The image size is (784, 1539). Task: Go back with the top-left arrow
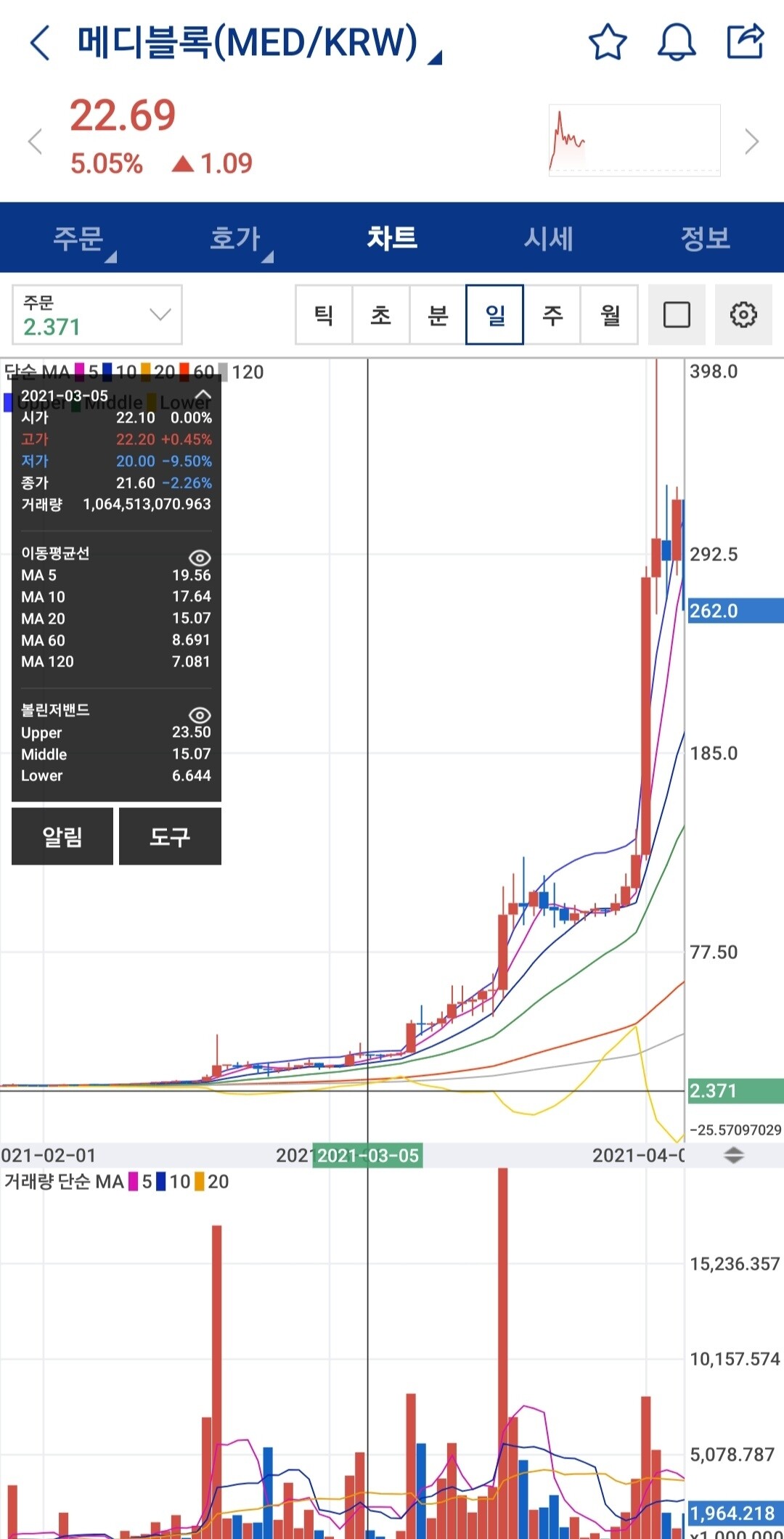41,42
